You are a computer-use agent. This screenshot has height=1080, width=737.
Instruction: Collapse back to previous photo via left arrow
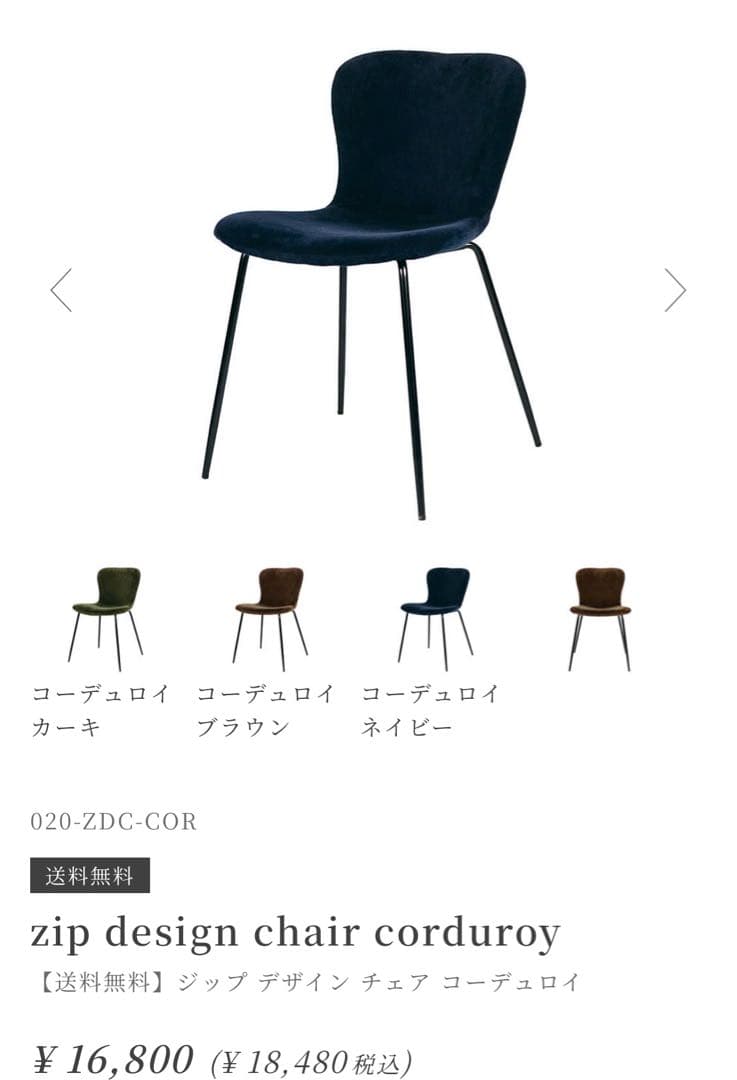[x=59, y=288]
